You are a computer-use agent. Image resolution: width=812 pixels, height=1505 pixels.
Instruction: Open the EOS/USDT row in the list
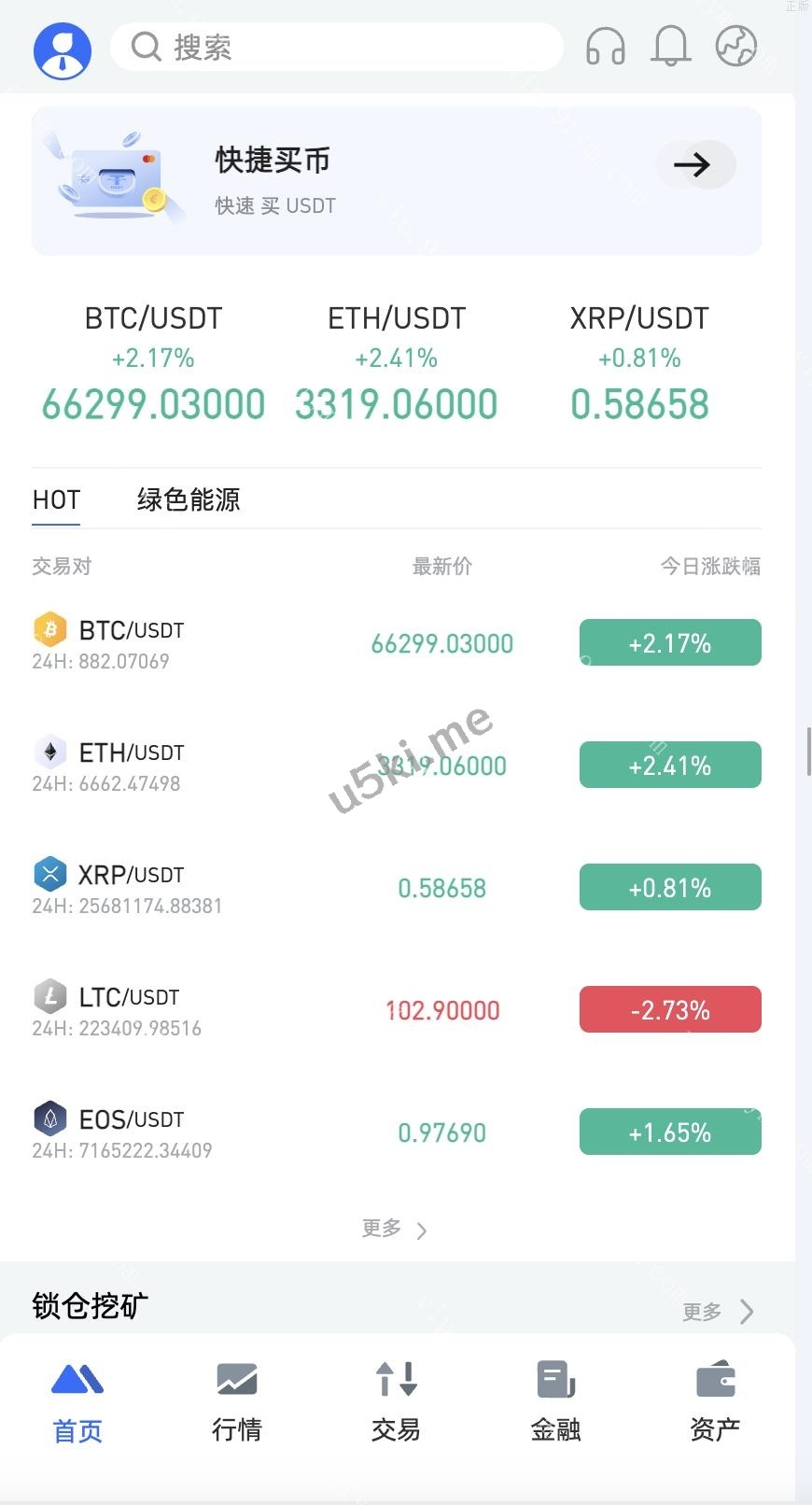[x=397, y=1132]
